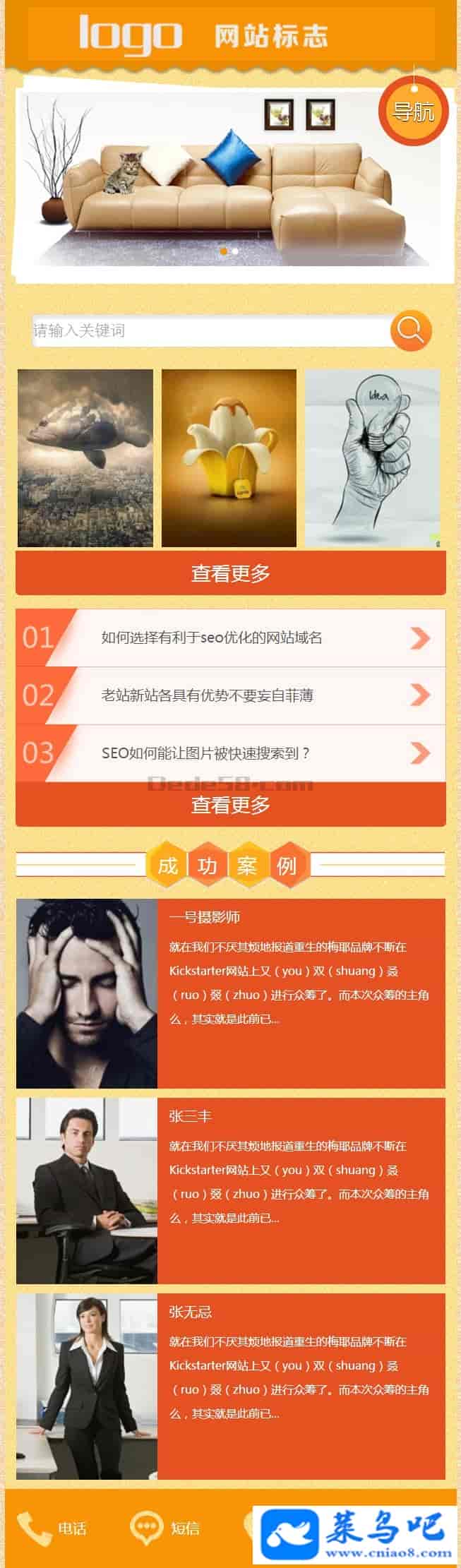The width and height of the screenshot is (461, 1568).
Task: Tap 电话 in the bottom bar
Action: pyautogui.click(x=52, y=1528)
